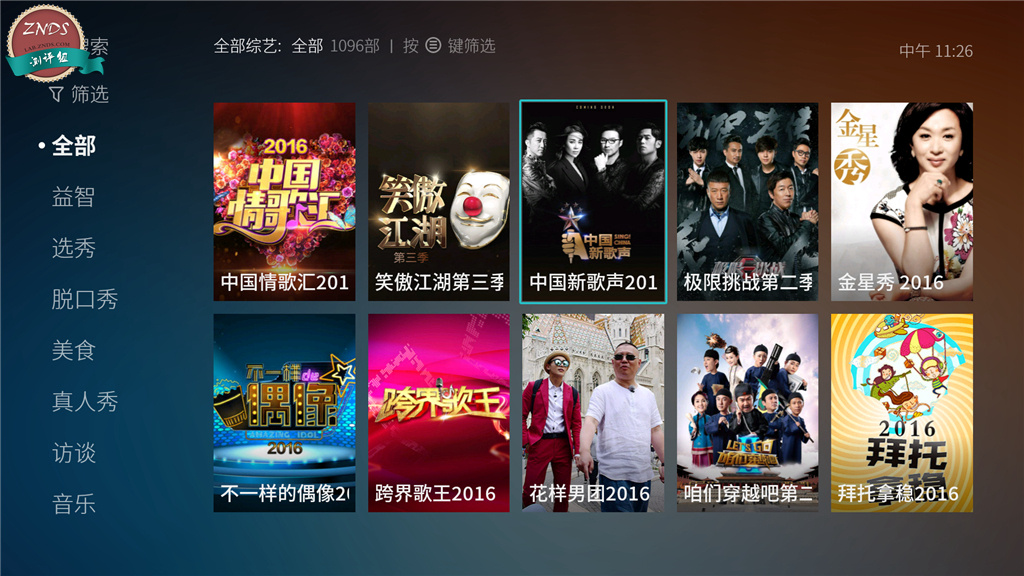Viewport: 1024px width, 576px height.
Task: Open the 跨界歌王2016 tile
Action: (438, 412)
